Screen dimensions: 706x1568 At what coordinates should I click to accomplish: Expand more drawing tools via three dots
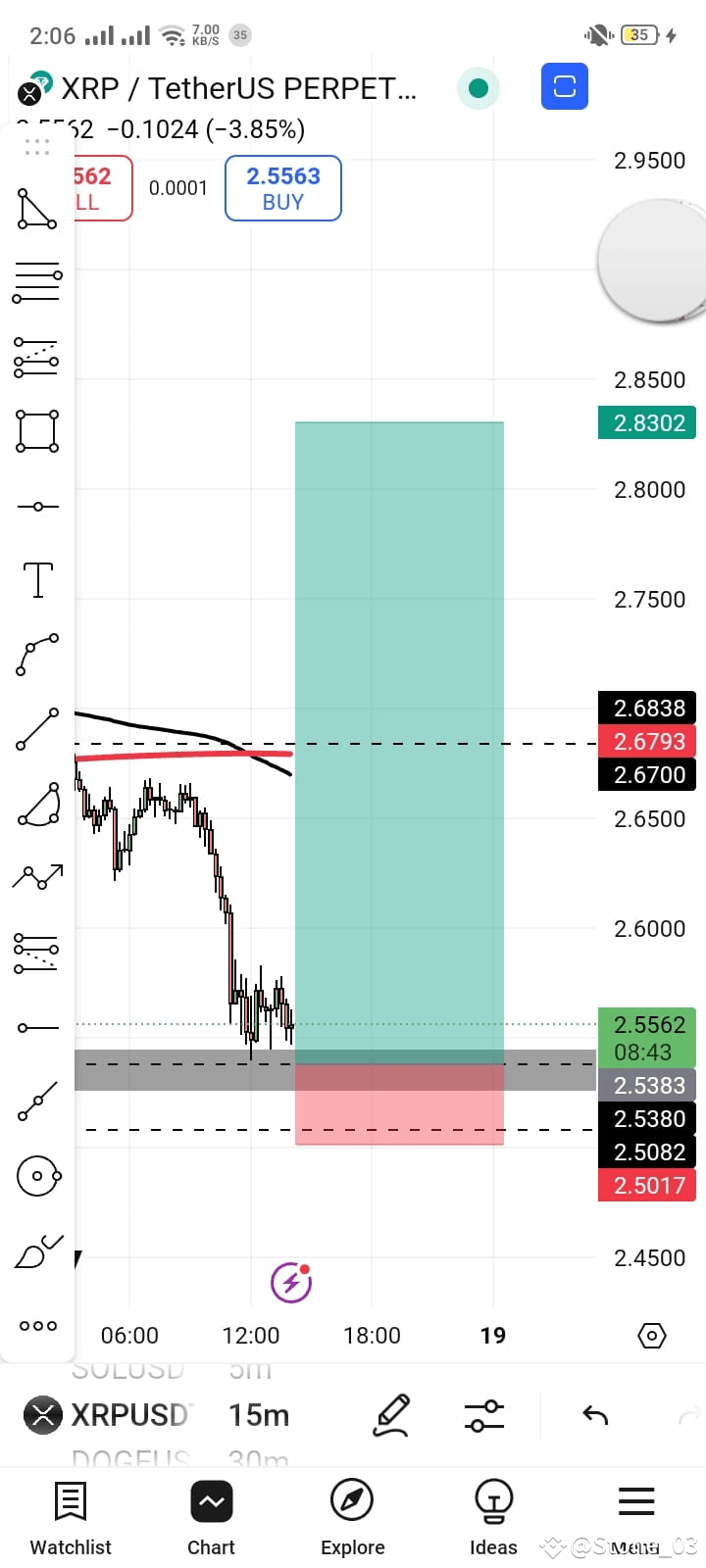pyautogui.click(x=37, y=1325)
